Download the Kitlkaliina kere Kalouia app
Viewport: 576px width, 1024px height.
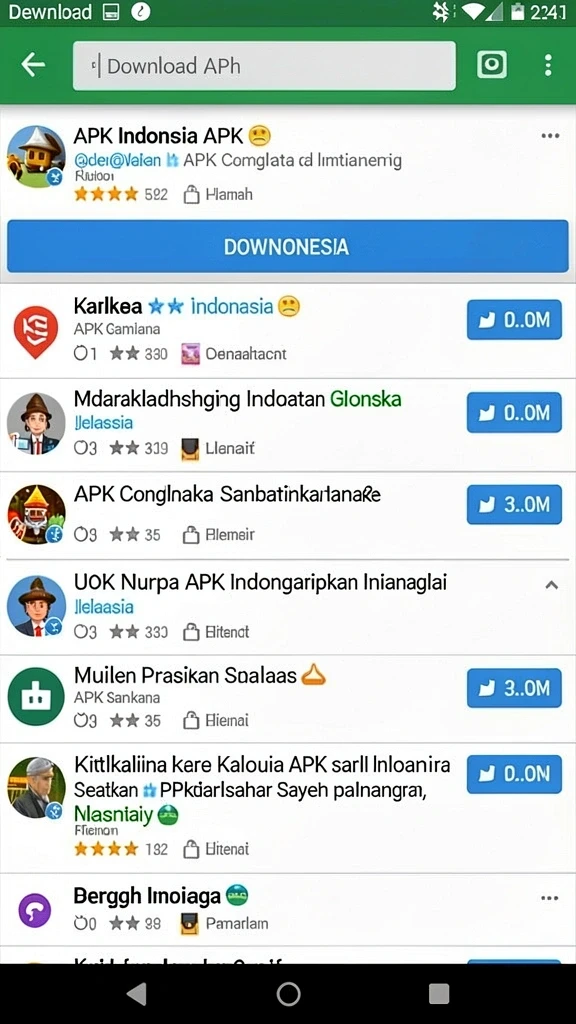514,774
